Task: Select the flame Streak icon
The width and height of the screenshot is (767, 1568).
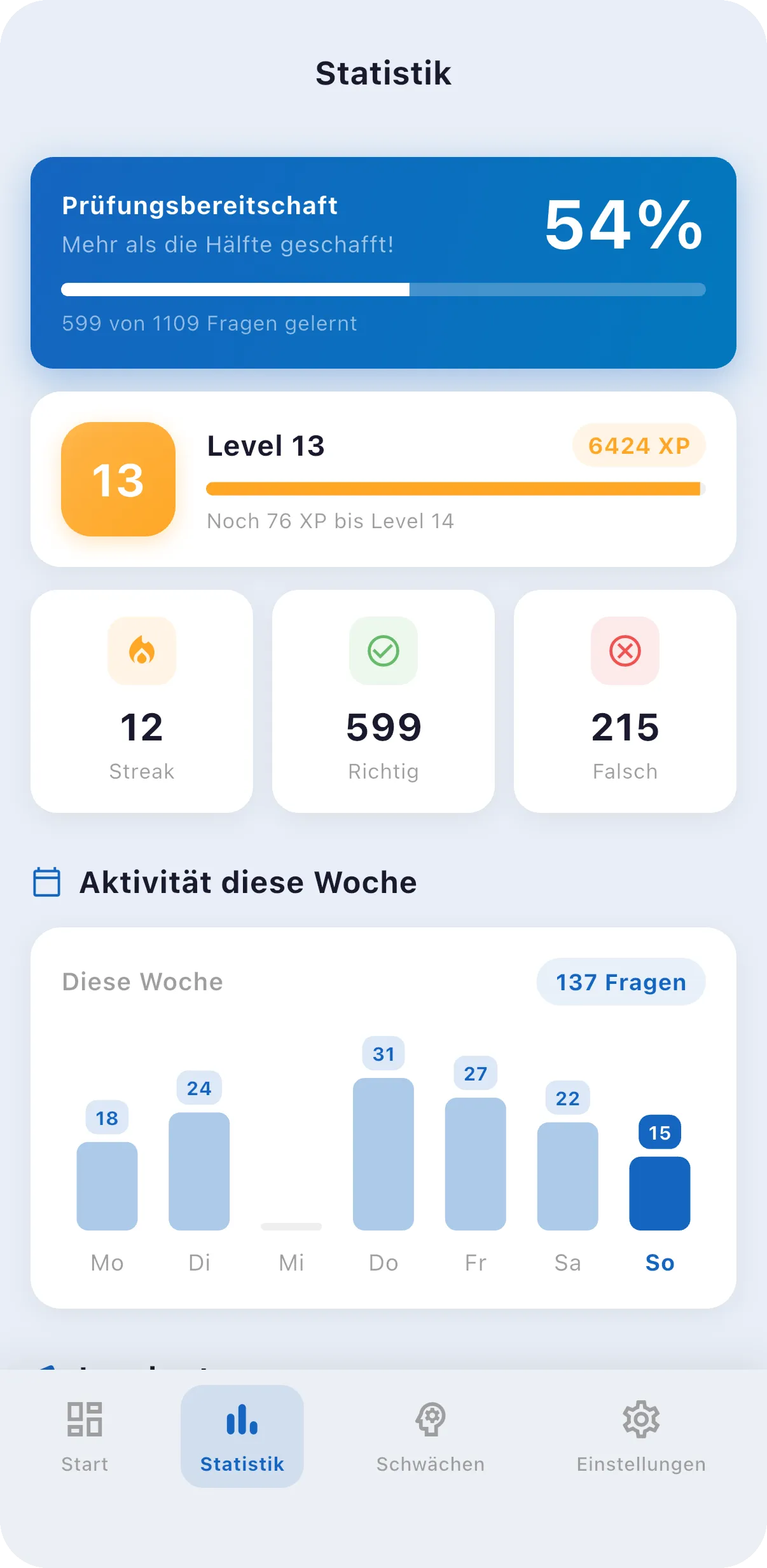Action: click(x=141, y=651)
